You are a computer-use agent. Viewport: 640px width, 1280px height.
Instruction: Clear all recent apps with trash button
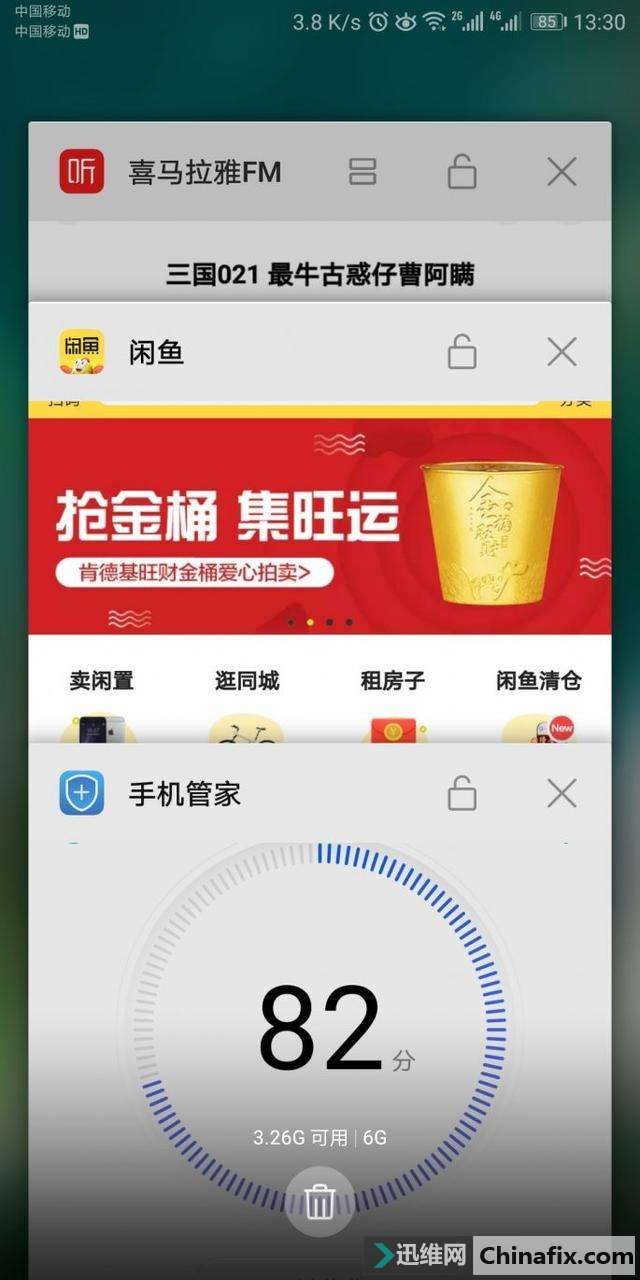tap(320, 1201)
